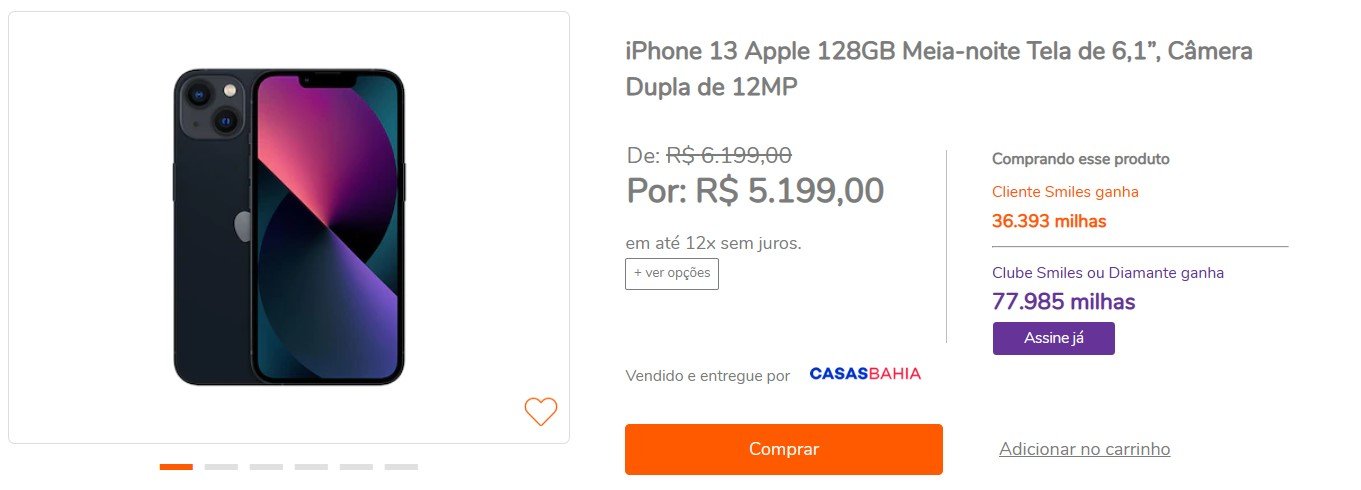
Task: Expand + ver opções installment options
Action: point(671,273)
